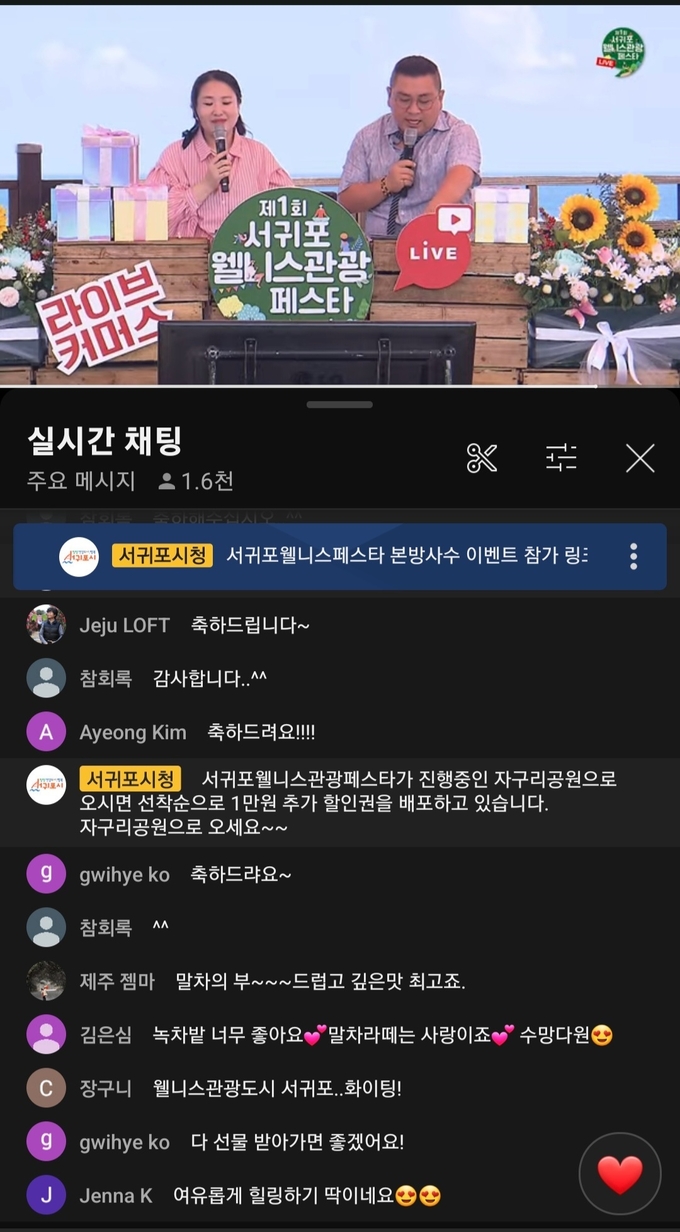
Task: Tap the 주요 메시지 chat mode selector
Action: tap(81, 481)
